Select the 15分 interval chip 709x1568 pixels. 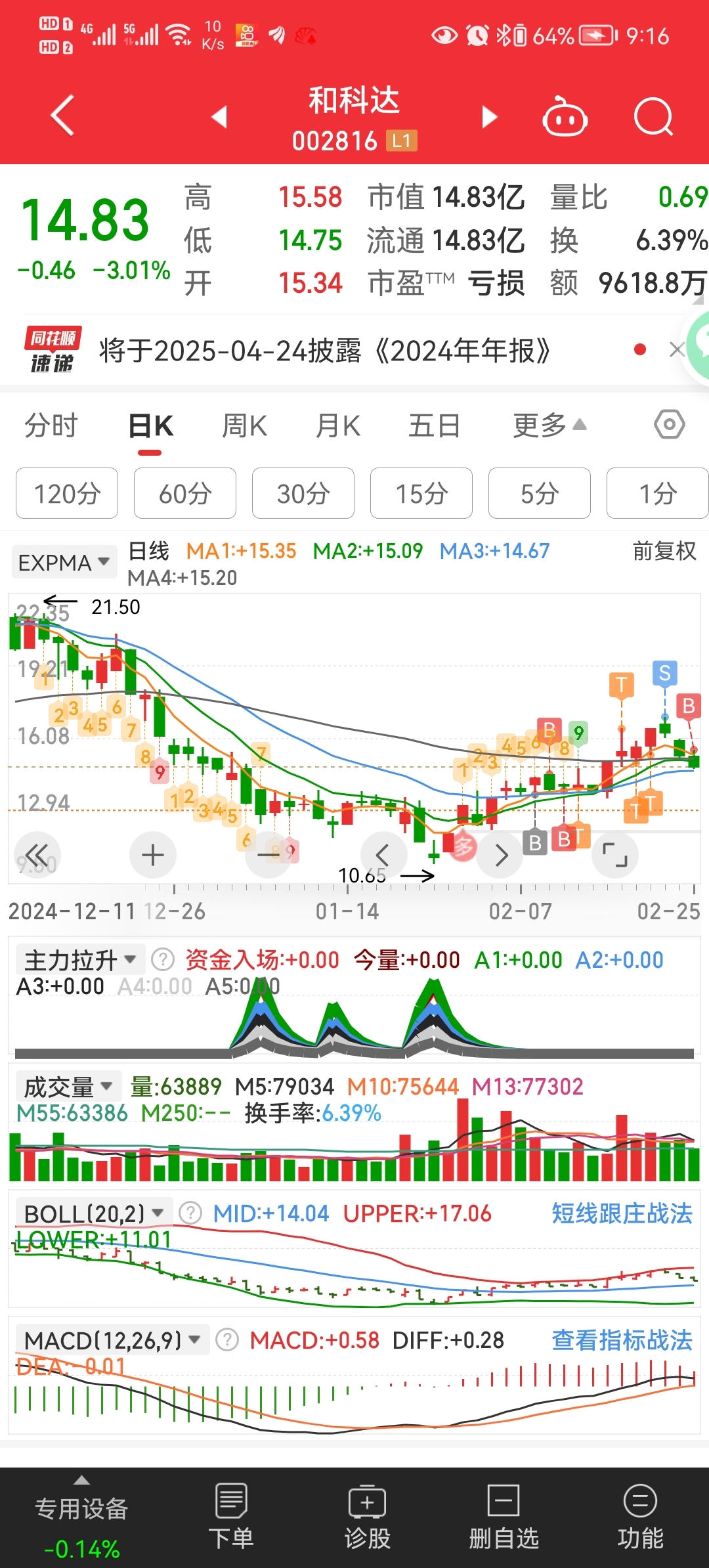coord(421,493)
